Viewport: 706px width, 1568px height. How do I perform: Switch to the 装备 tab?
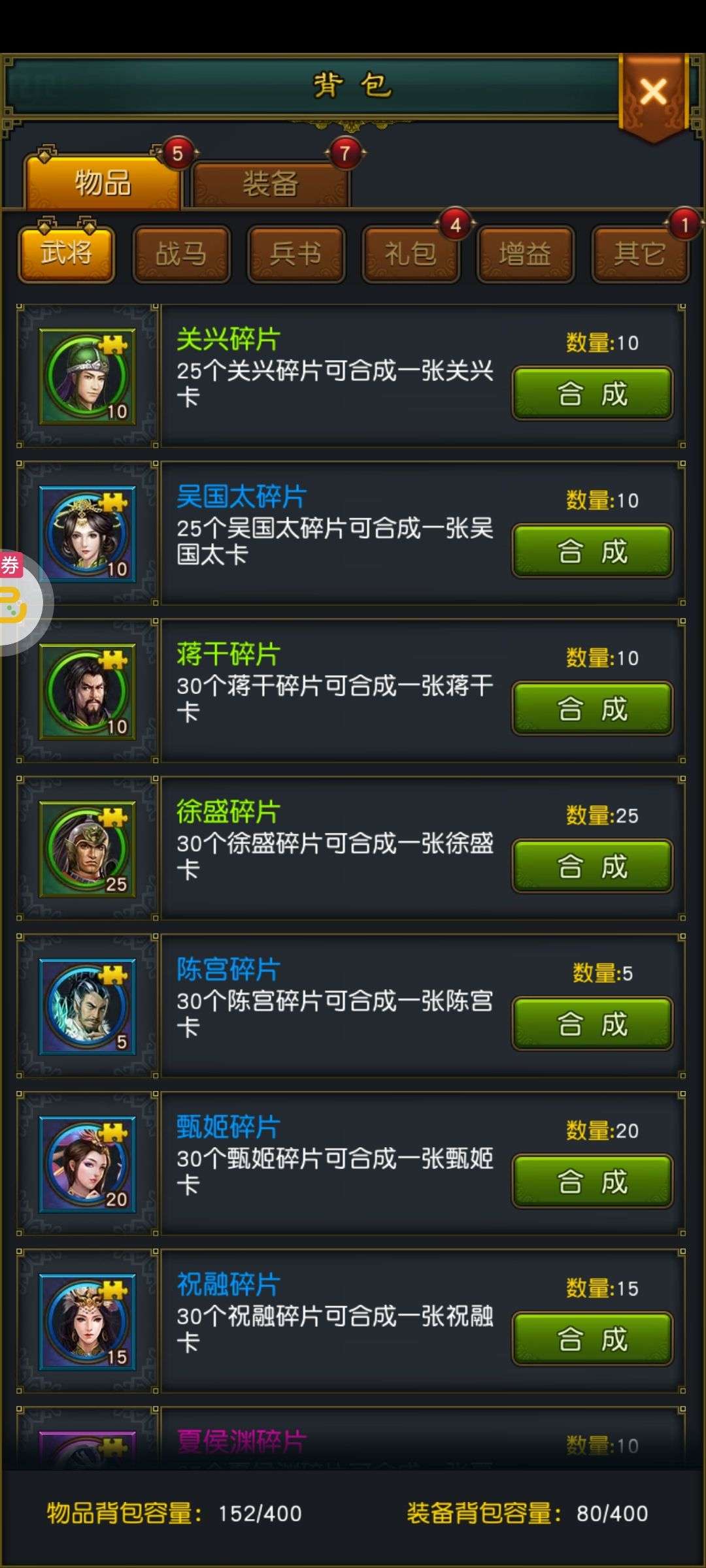point(271,184)
